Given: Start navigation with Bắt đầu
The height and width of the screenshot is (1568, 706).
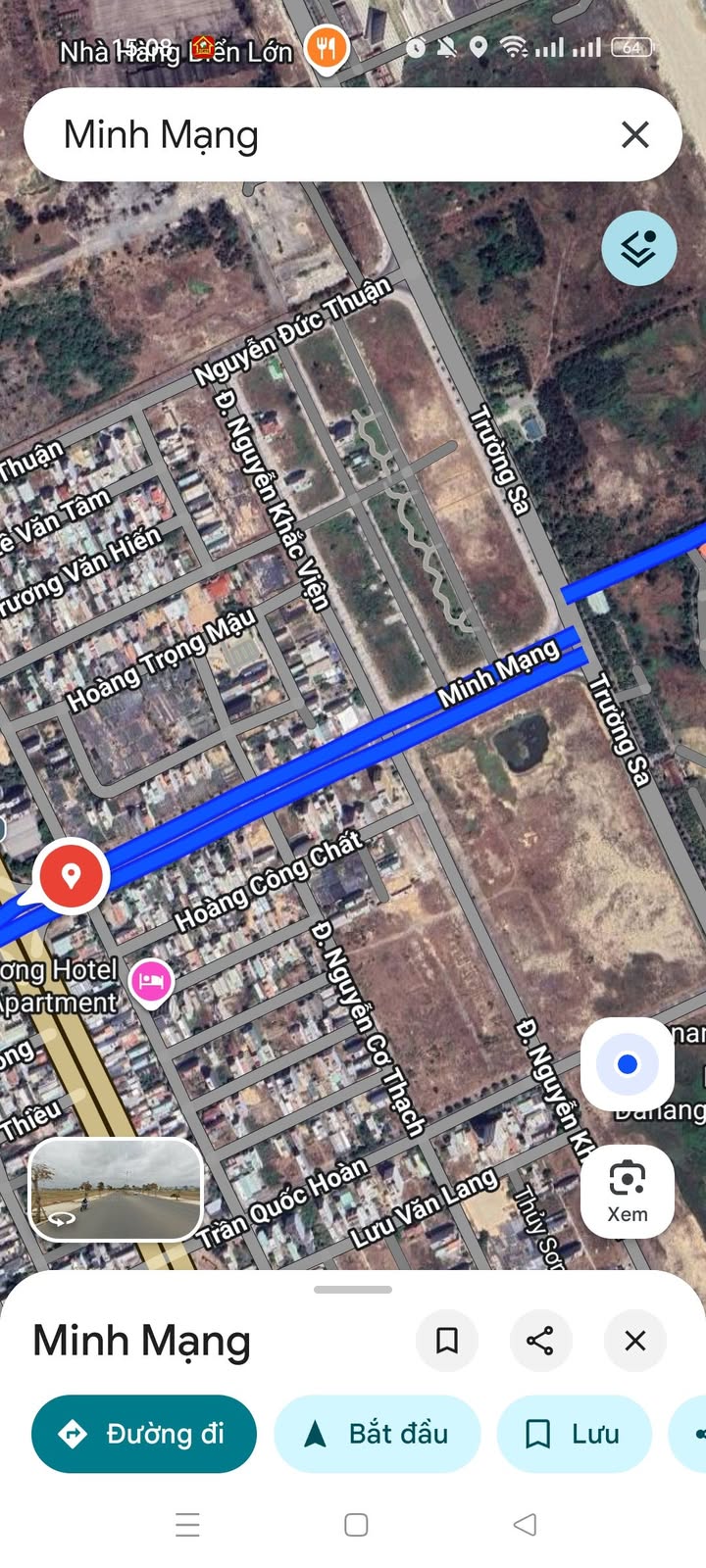Looking at the screenshot, I should (378, 1434).
